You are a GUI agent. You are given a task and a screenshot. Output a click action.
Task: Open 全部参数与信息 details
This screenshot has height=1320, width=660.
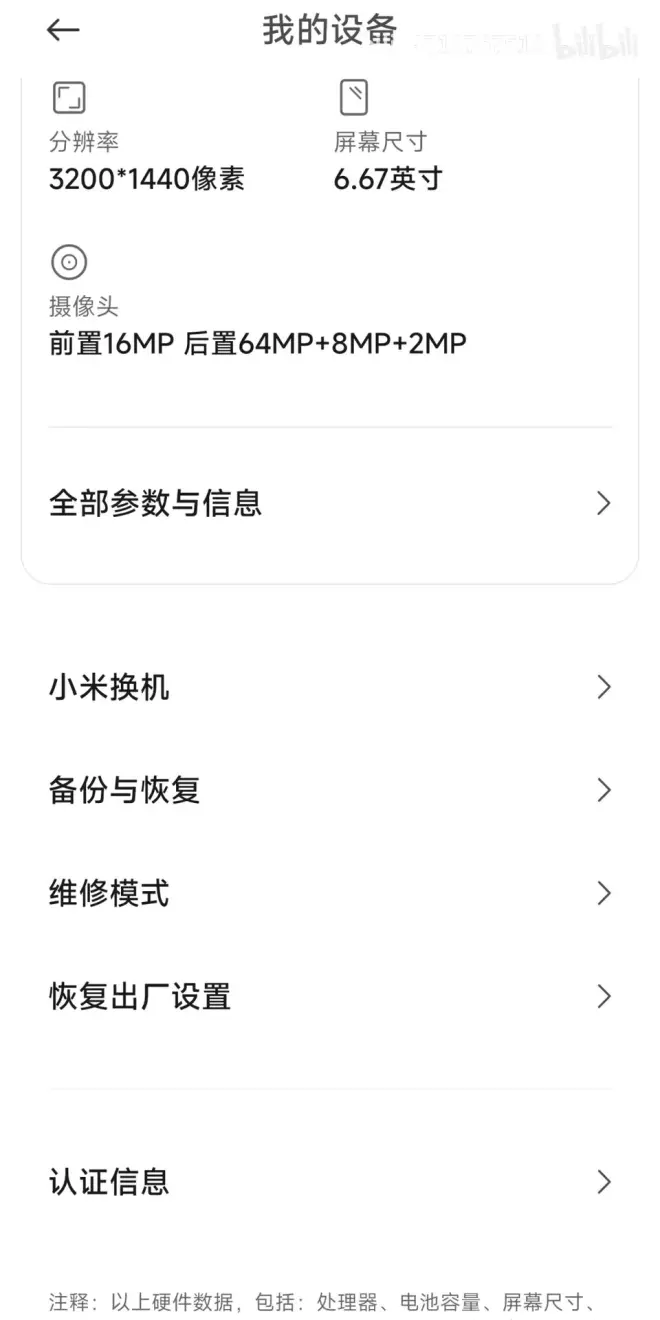[330, 502]
